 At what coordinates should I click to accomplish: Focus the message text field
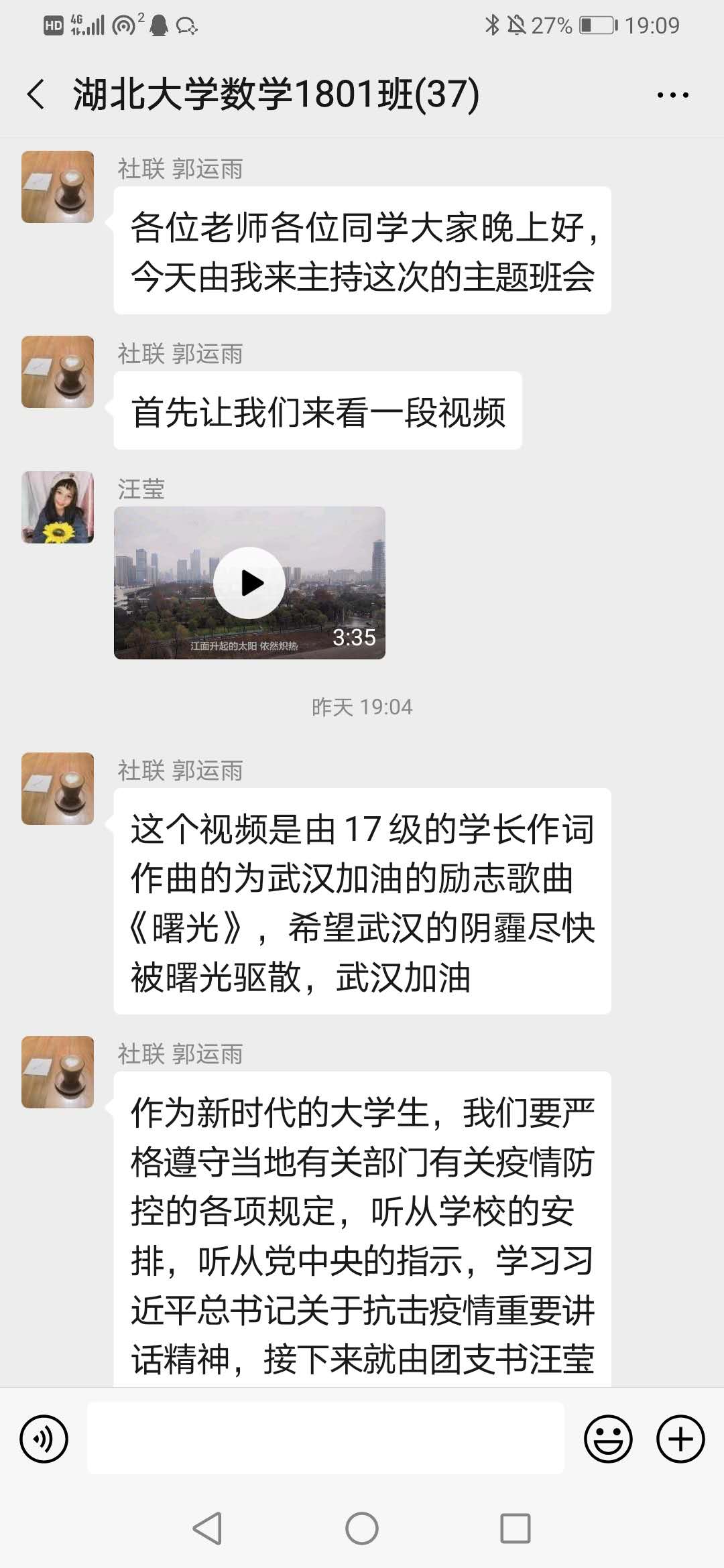326,1438
